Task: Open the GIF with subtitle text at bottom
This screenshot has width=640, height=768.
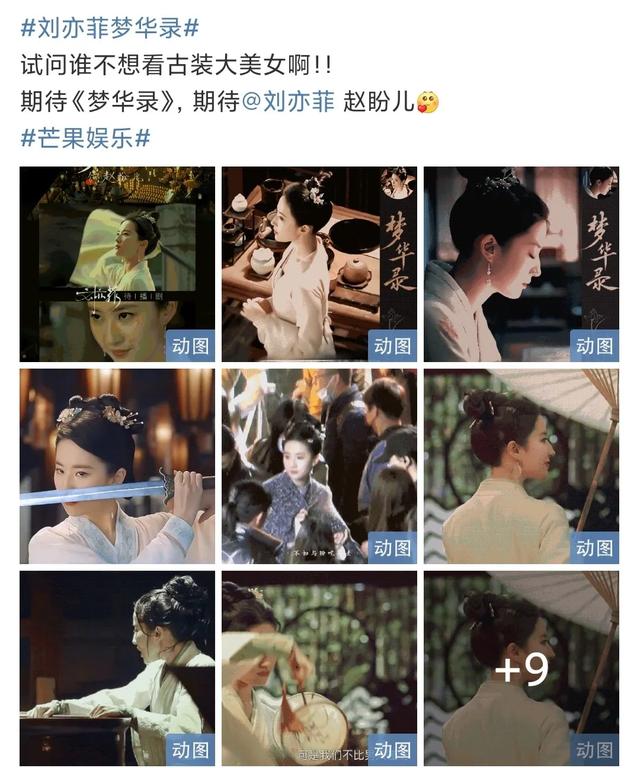Action: tap(319, 668)
